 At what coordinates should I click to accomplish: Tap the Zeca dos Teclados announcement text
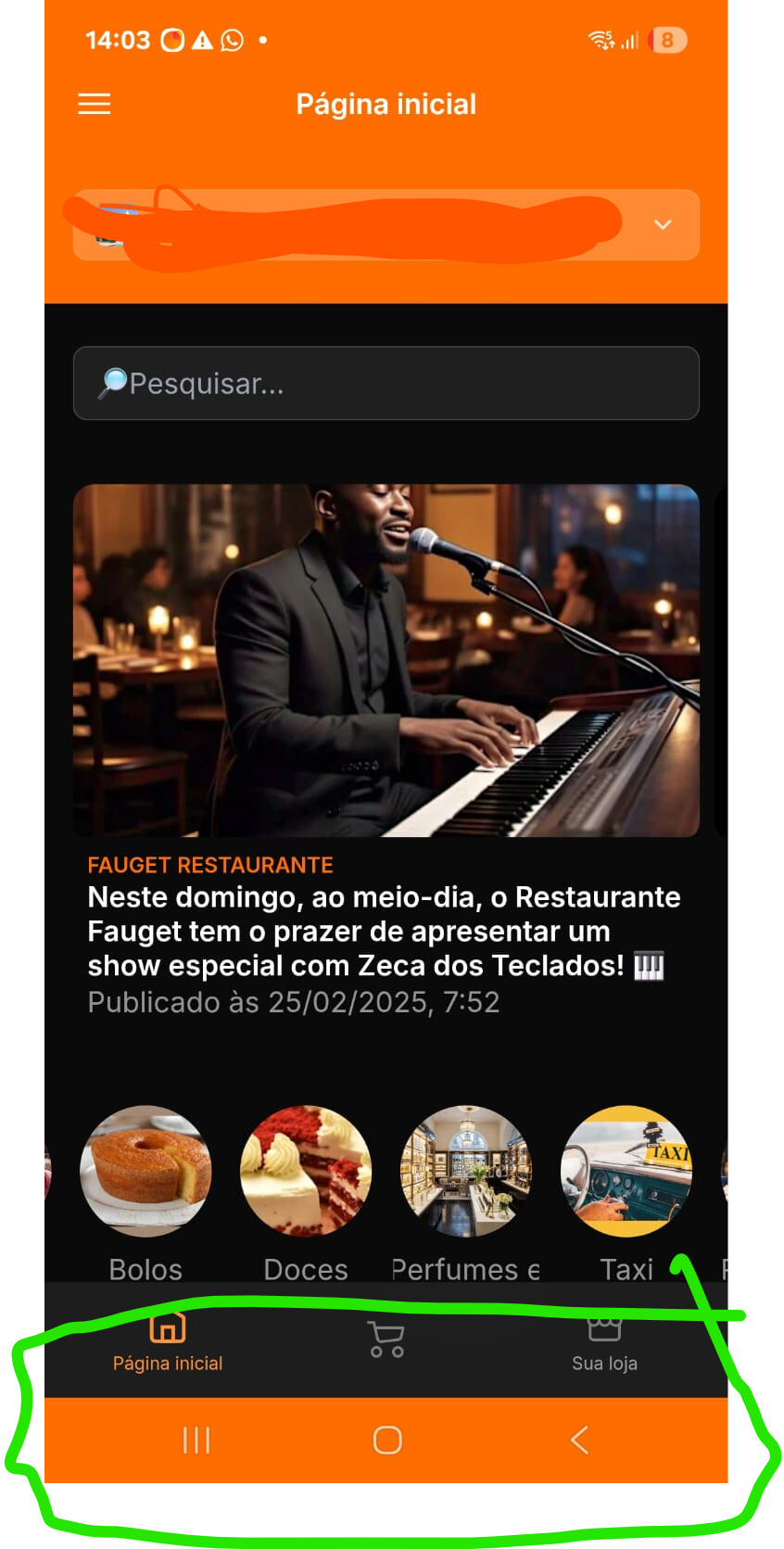click(384, 931)
